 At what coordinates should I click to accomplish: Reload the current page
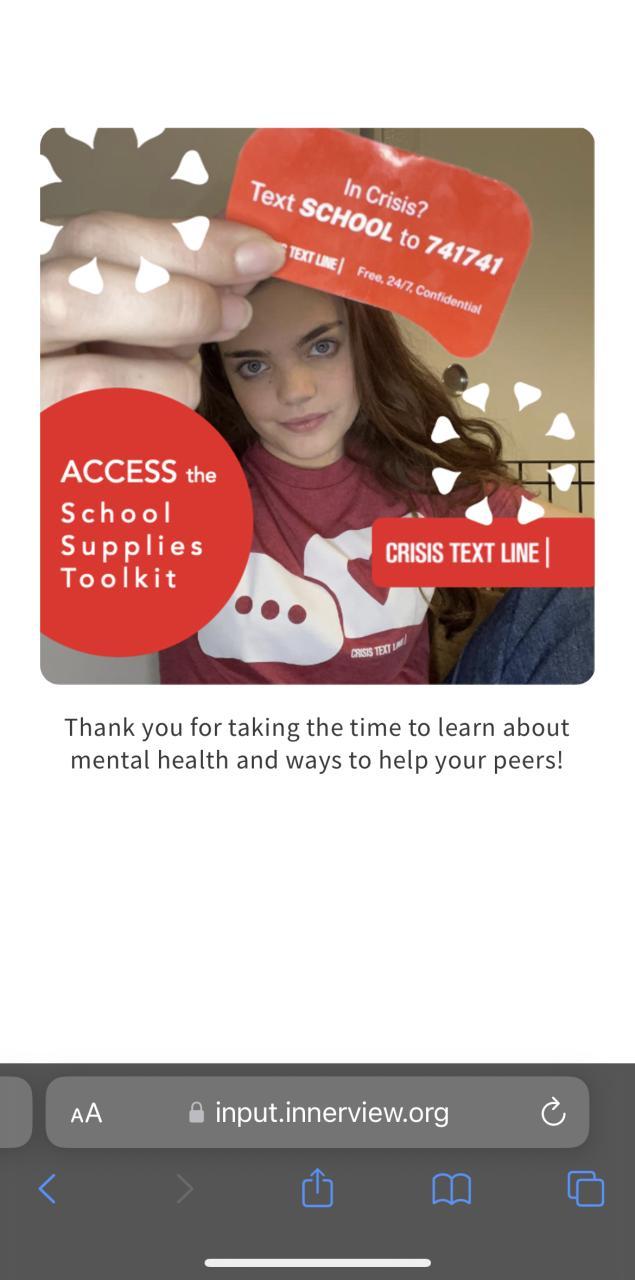553,1112
